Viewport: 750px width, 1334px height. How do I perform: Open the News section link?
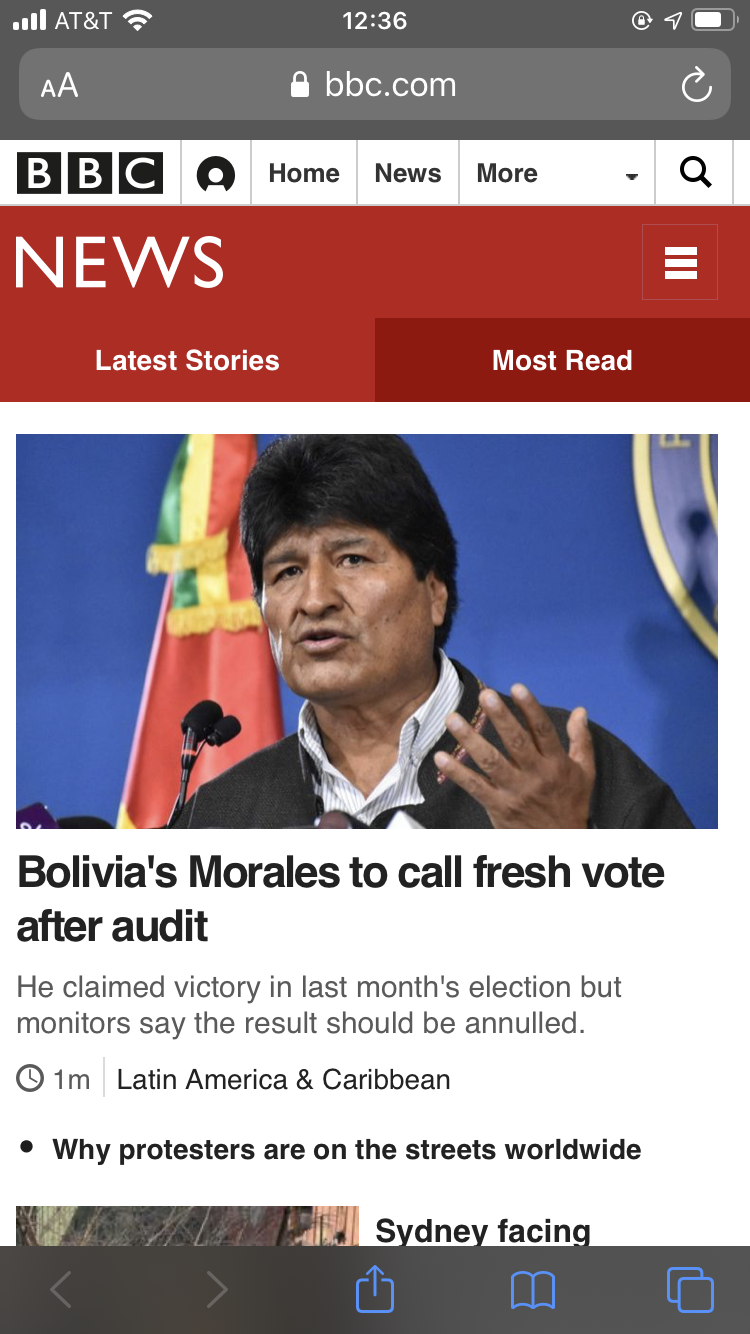click(x=408, y=174)
